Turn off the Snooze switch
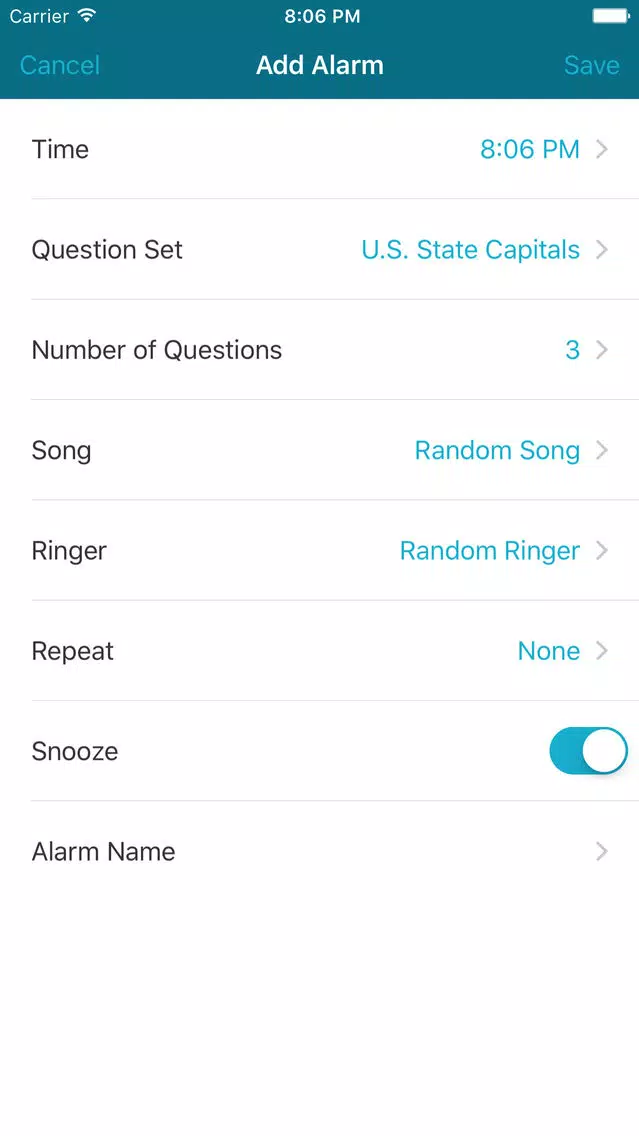 point(588,751)
